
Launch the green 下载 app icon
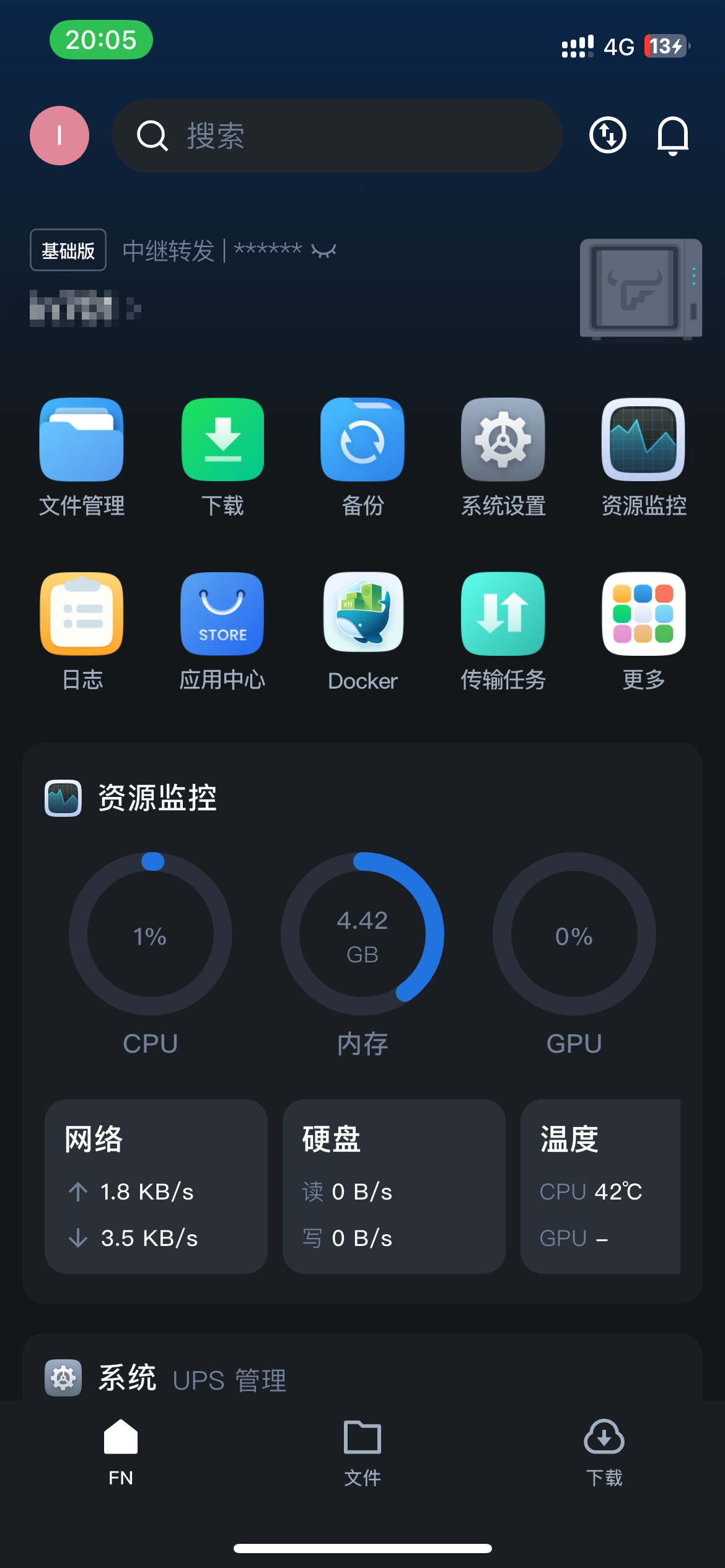222,440
